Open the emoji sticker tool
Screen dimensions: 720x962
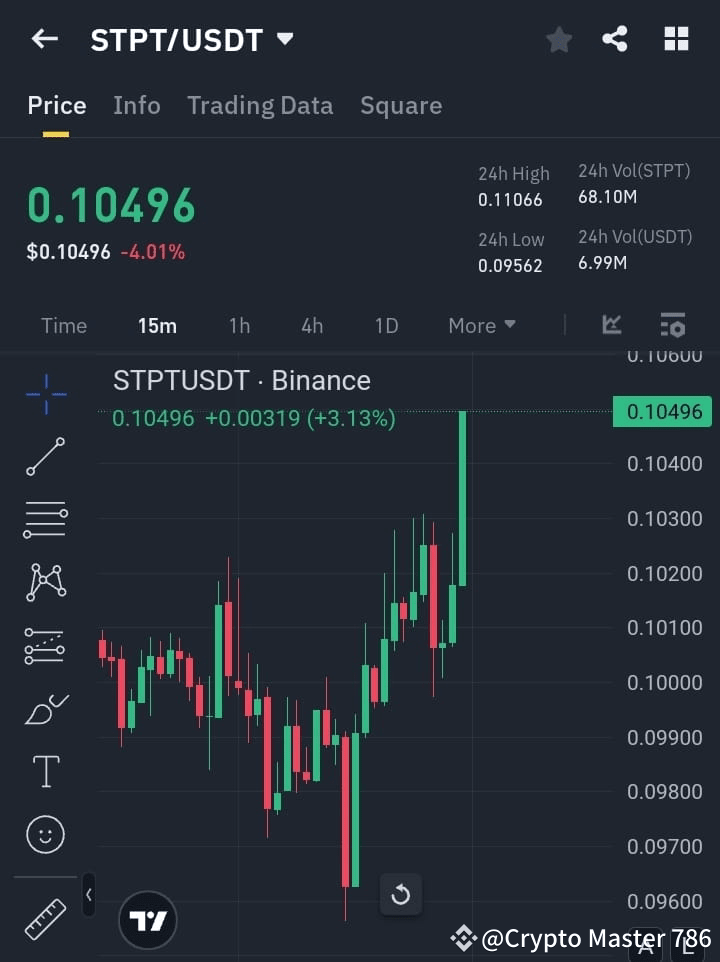tap(45, 833)
